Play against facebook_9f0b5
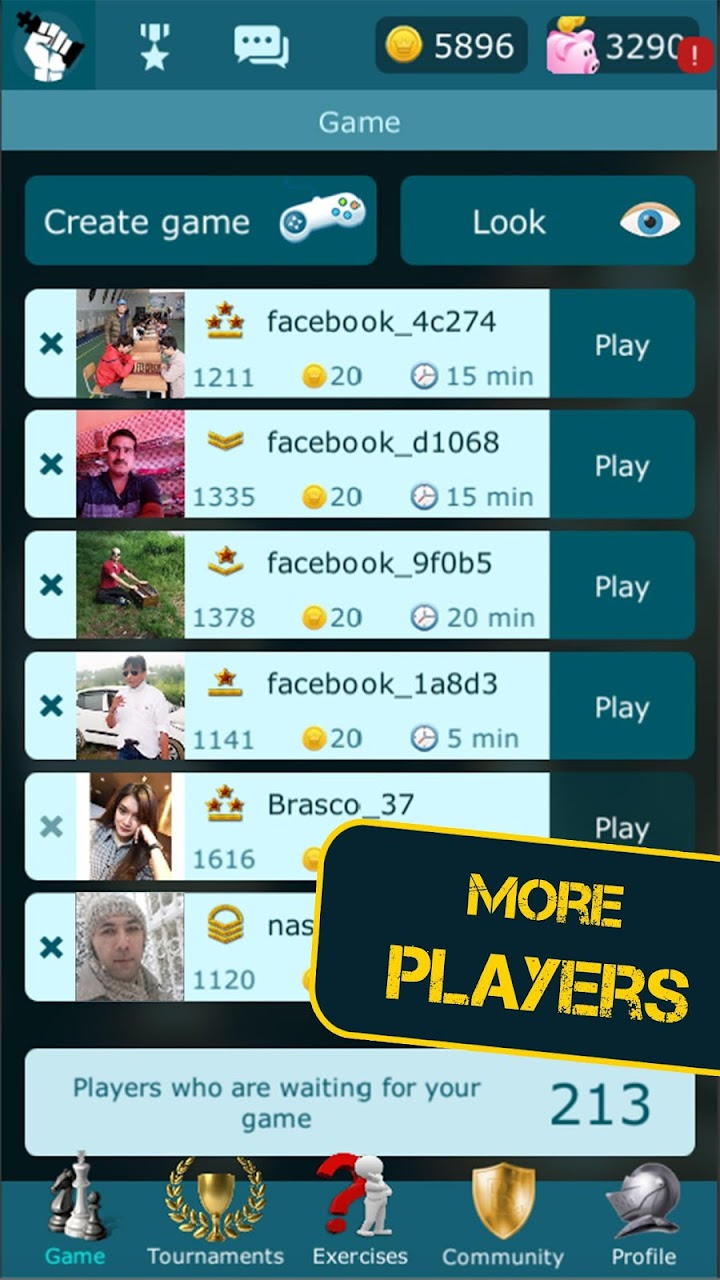The image size is (720, 1280). coord(621,587)
